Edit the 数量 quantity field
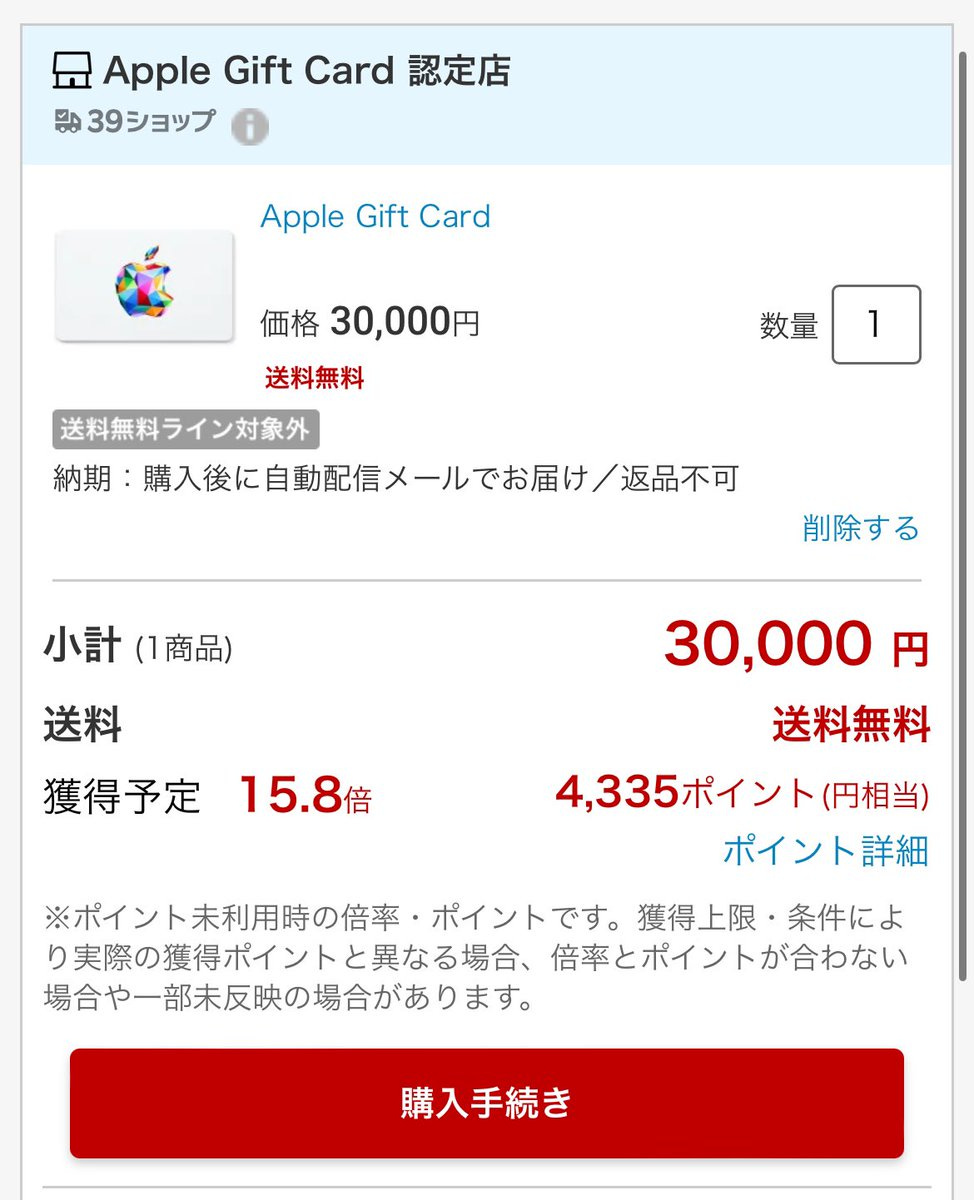974x1200 pixels. (x=876, y=325)
